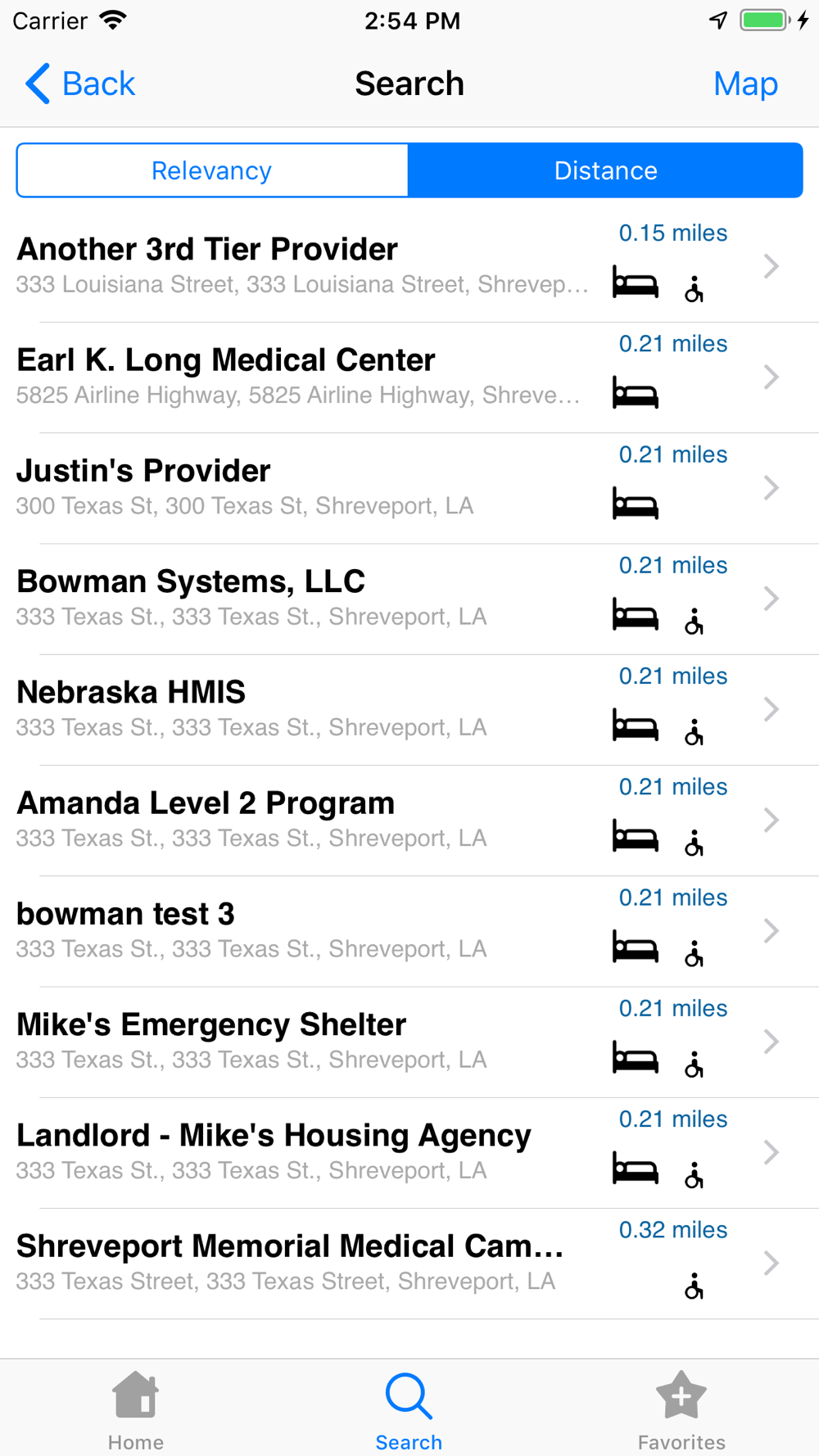
Task: Switch to the Home tab
Action: click(x=136, y=1410)
